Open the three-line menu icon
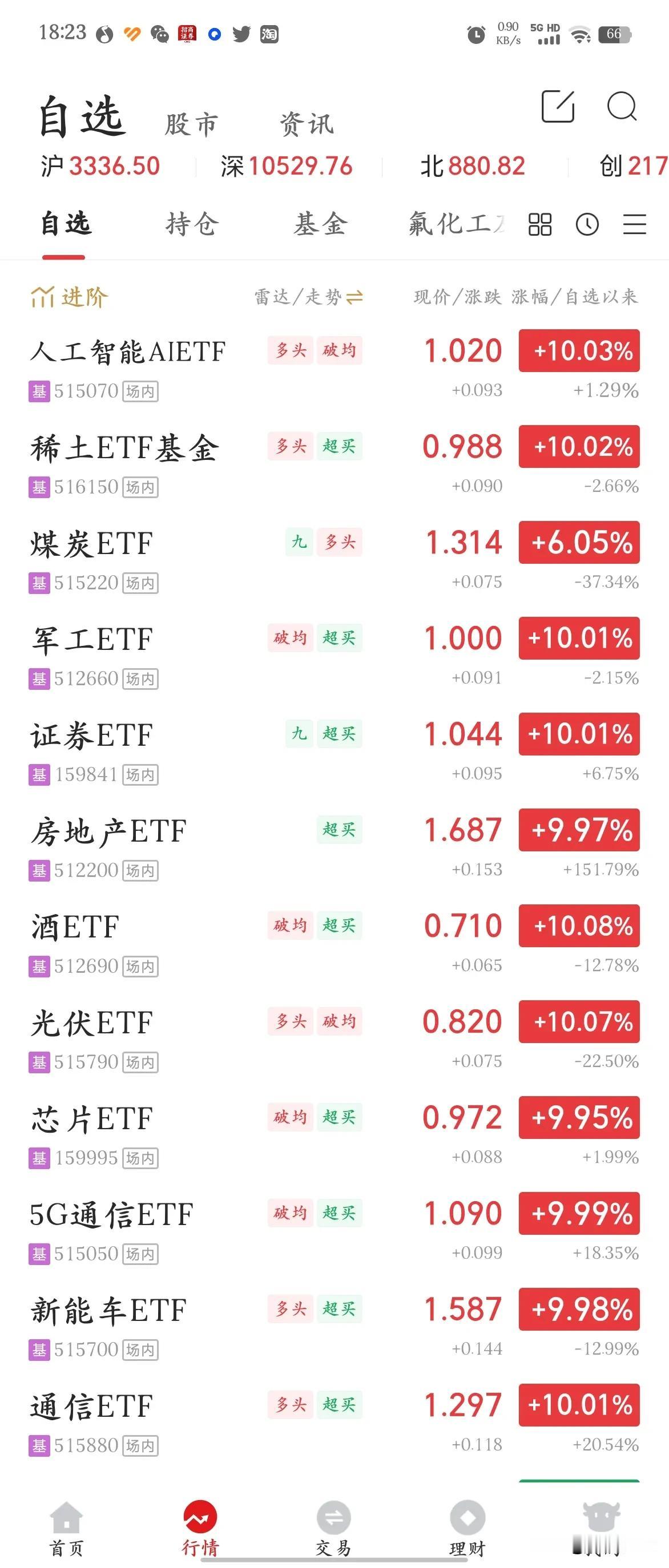This screenshot has height=1568, width=669. coord(634,225)
